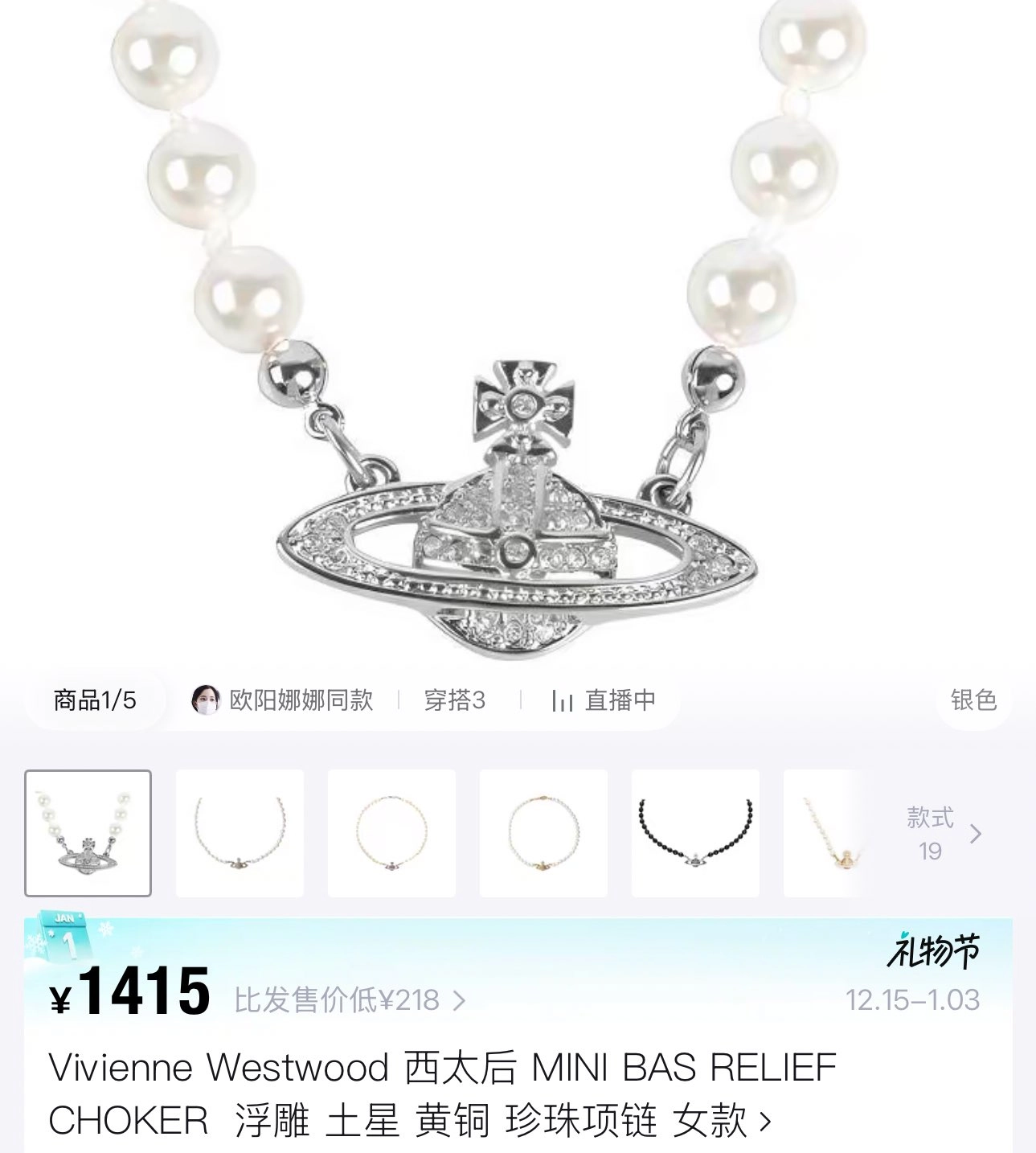Expand all 19 styles via 款式
The height and width of the screenshot is (1153, 1036).
[x=942, y=834]
